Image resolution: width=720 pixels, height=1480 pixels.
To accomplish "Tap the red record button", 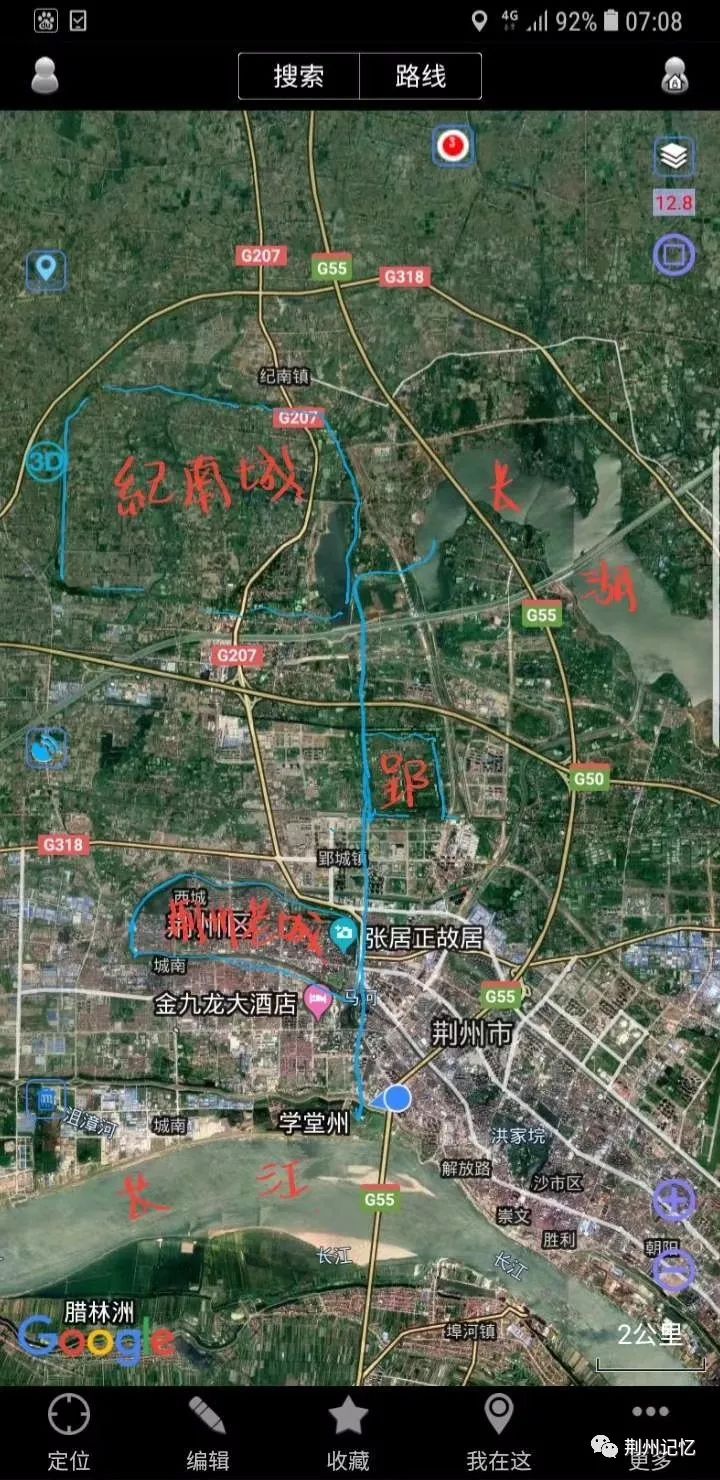I will point(453,146).
